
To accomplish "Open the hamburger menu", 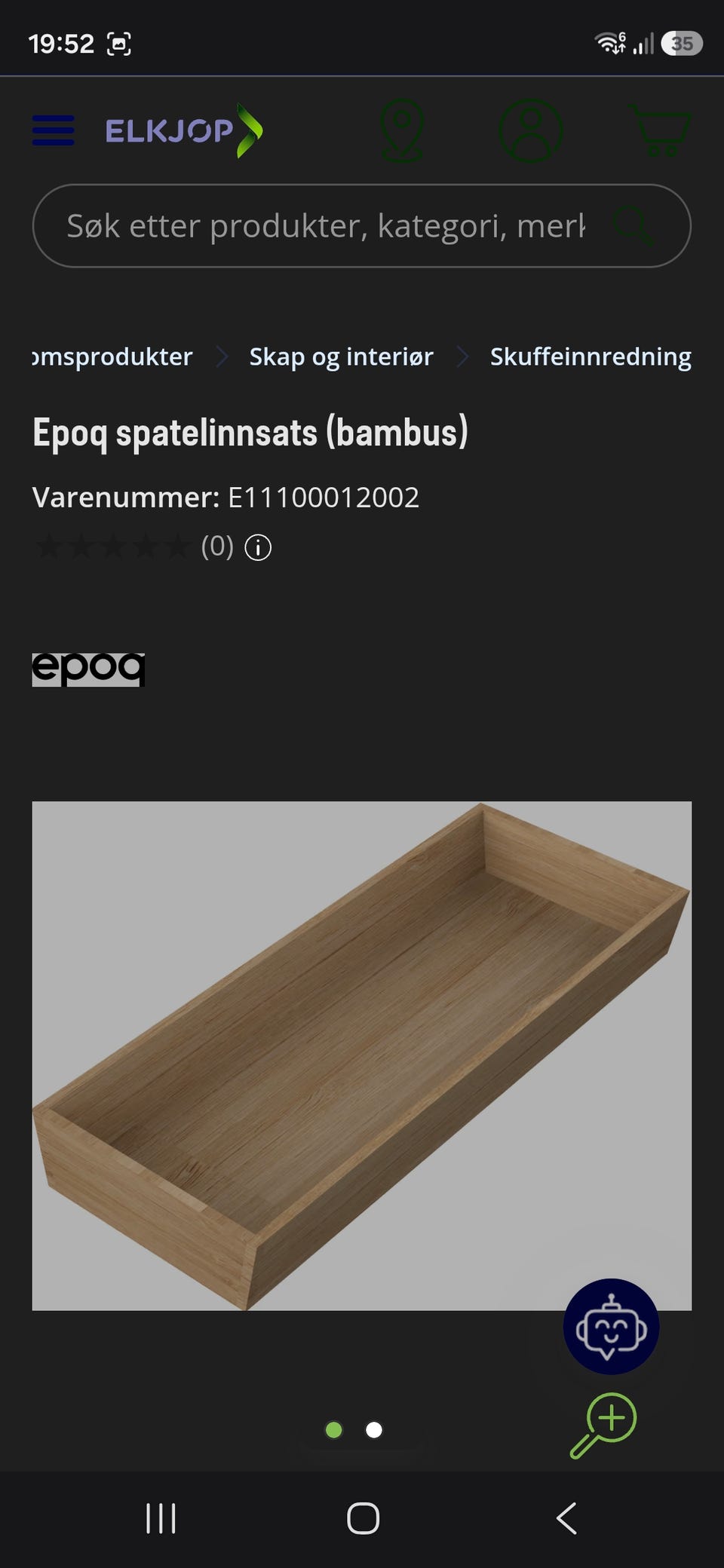I will [54, 130].
